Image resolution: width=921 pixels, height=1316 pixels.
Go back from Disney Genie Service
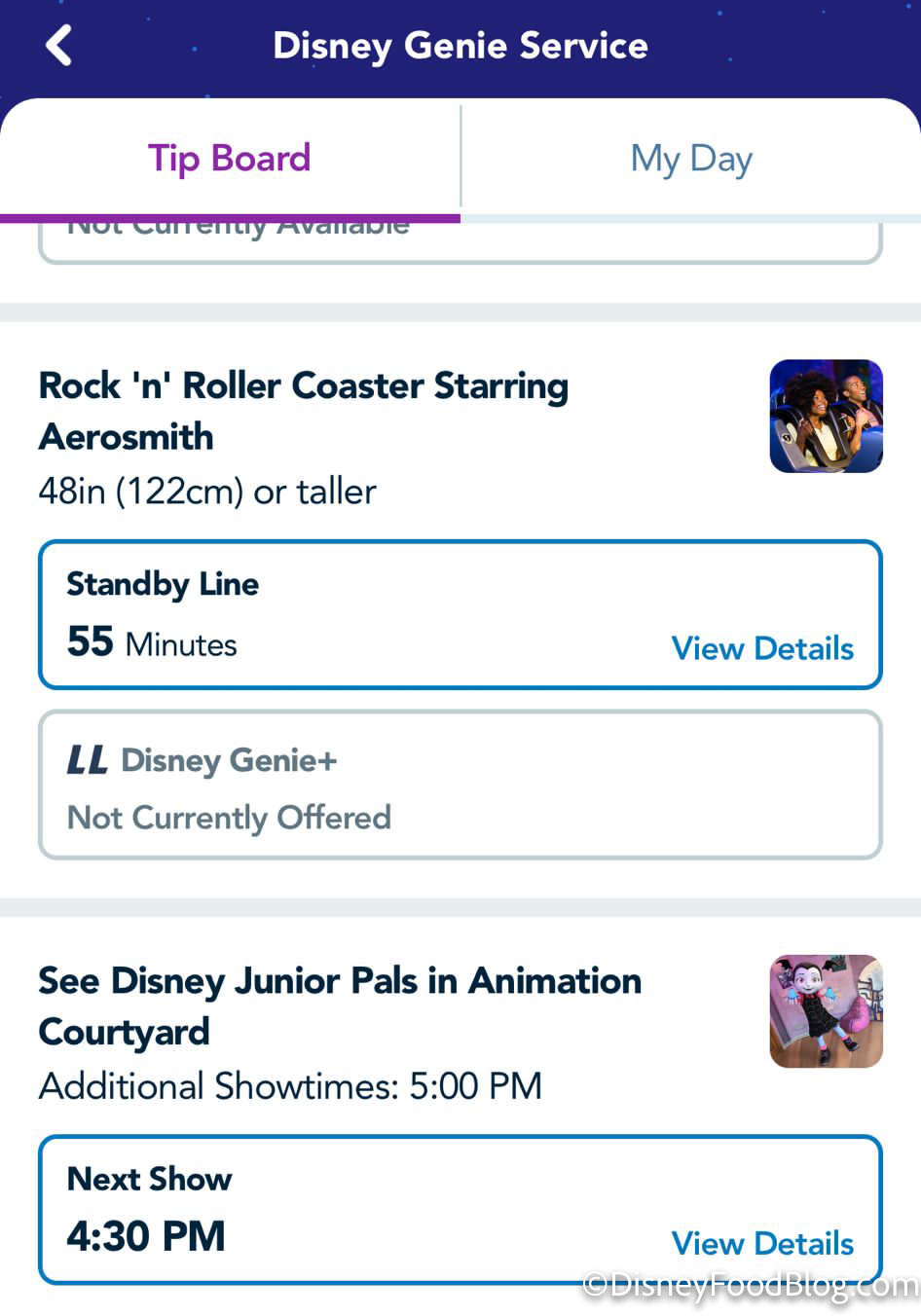[x=59, y=46]
